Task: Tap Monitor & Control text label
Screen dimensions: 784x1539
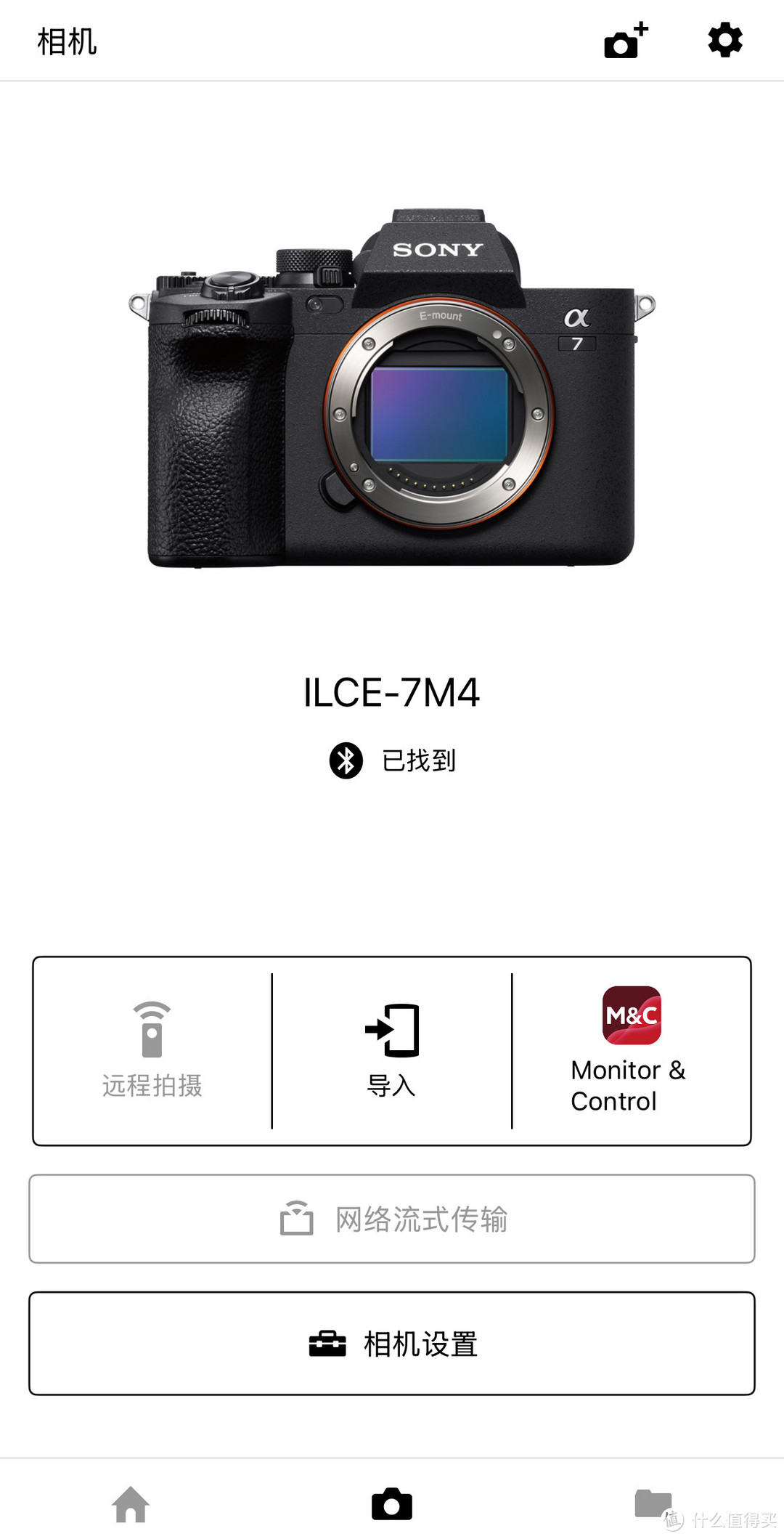Action: (629, 1085)
